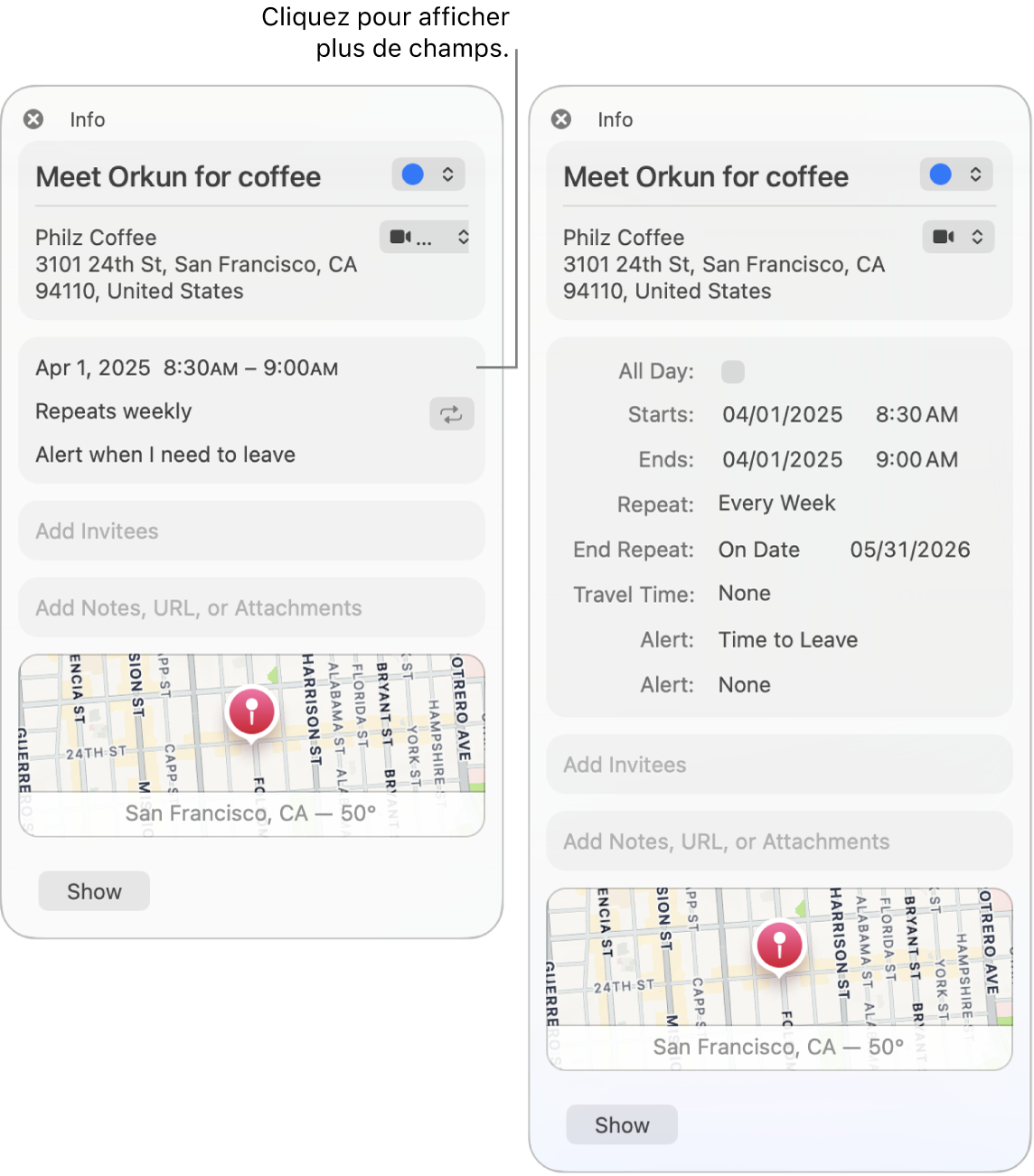Change the 9:00 AM end time
The image size is (1034, 1176).
point(916,460)
